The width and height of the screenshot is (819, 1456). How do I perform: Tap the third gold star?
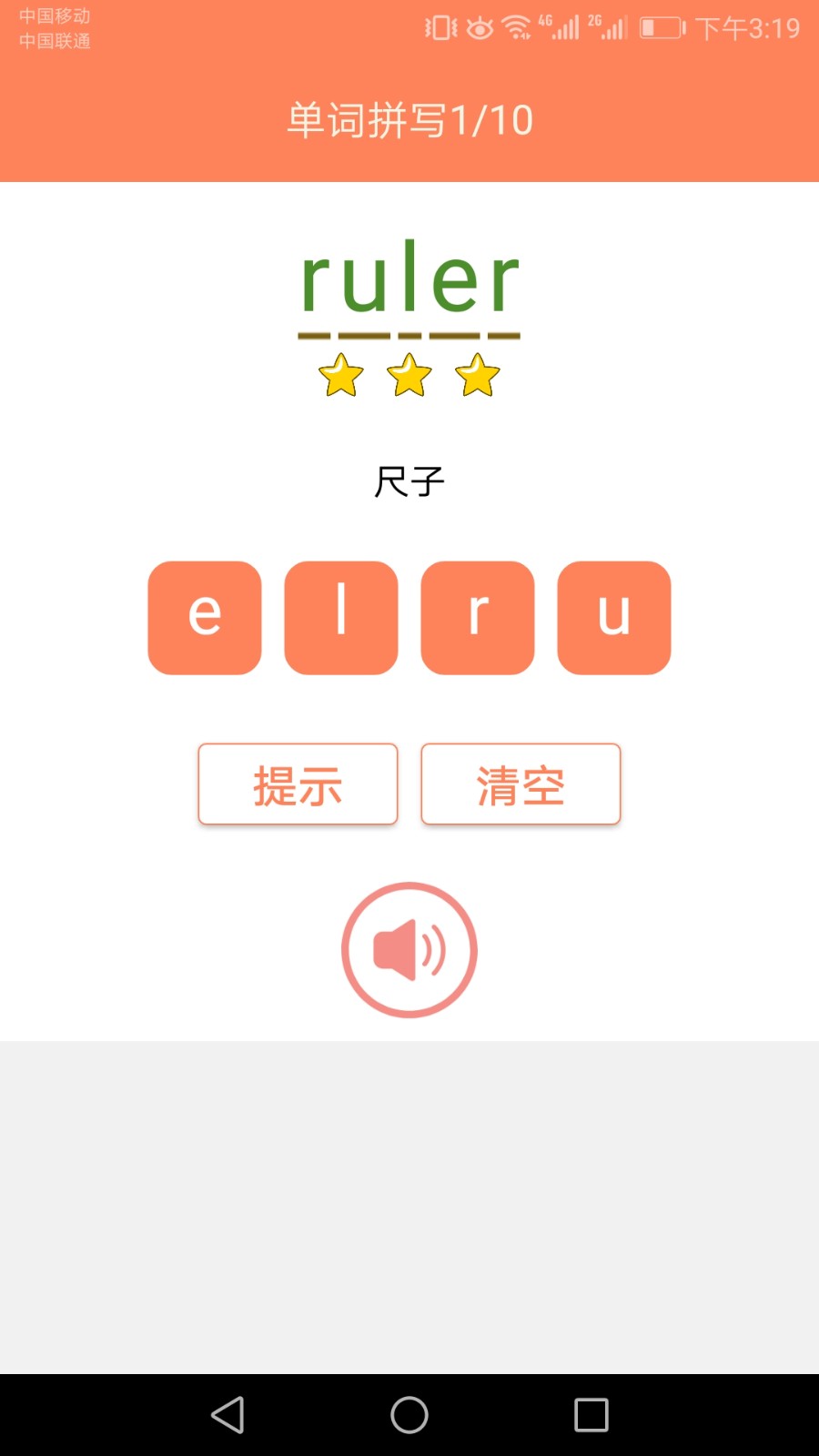coord(477,373)
